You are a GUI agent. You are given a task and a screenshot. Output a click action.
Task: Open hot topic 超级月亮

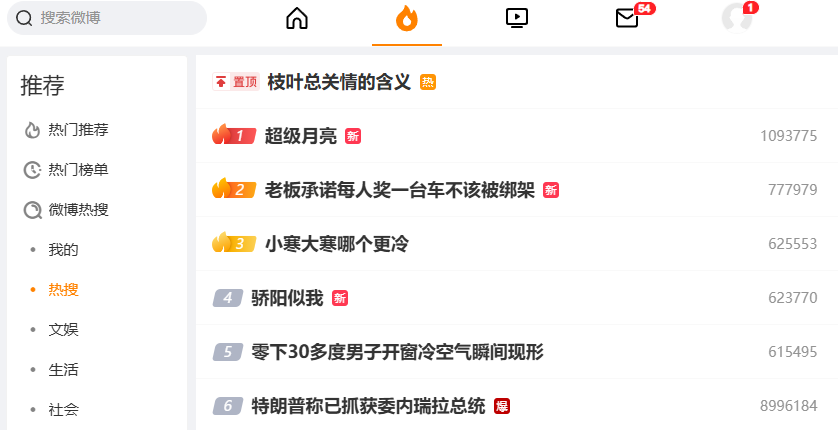[300, 136]
